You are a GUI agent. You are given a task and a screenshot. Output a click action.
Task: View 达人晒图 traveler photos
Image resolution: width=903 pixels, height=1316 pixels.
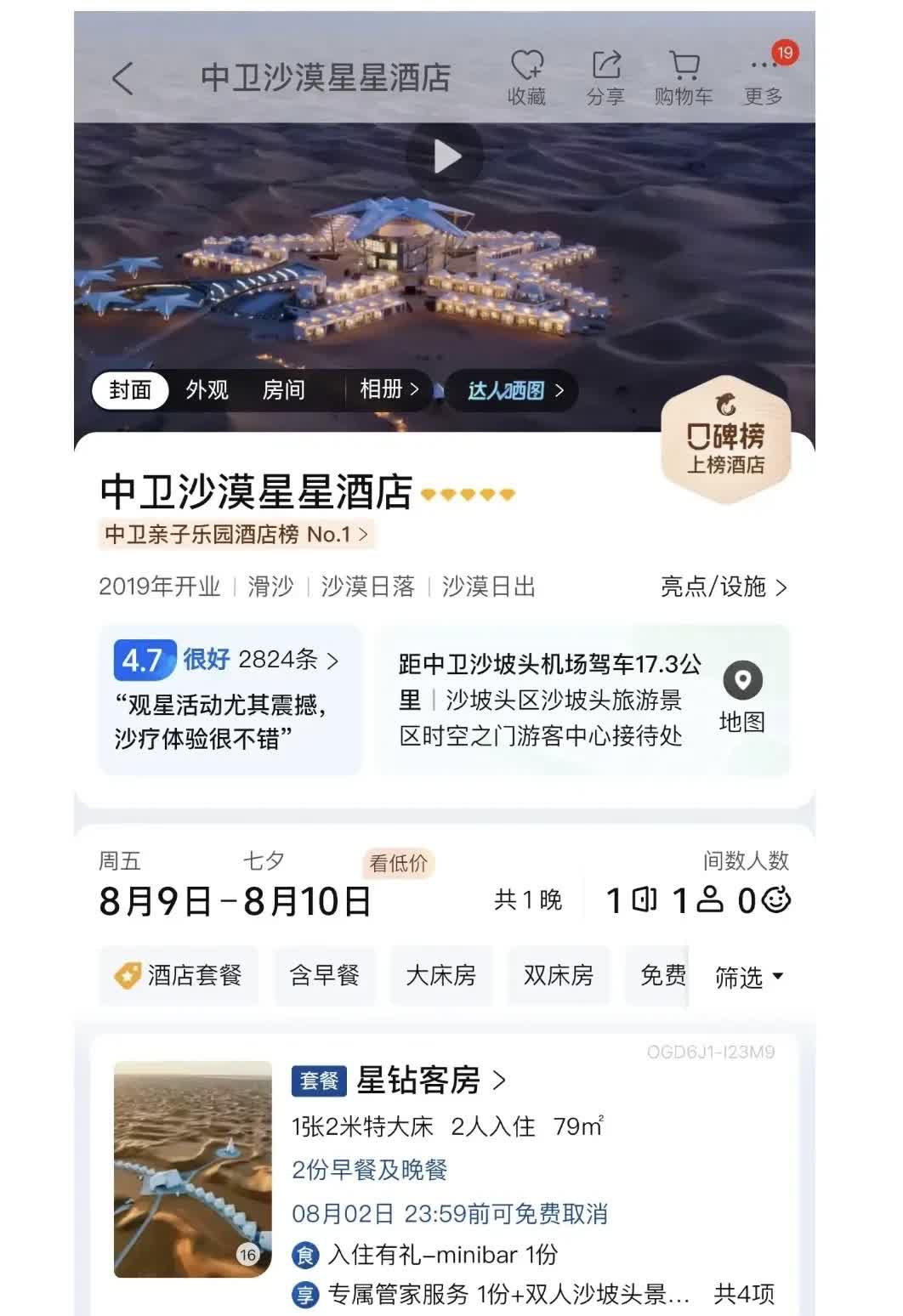(x=514, y=390)
